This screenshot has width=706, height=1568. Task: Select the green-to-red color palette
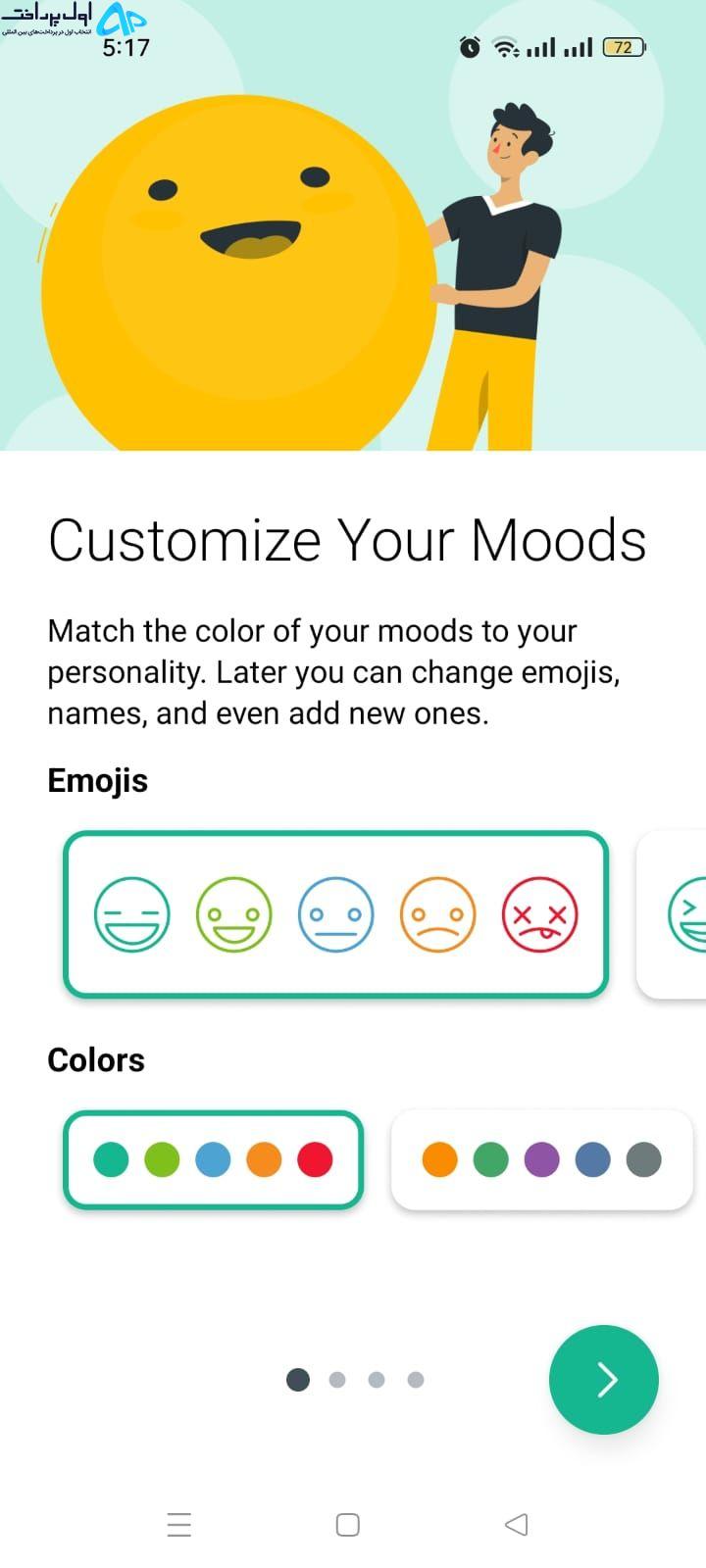point(213,1159)
